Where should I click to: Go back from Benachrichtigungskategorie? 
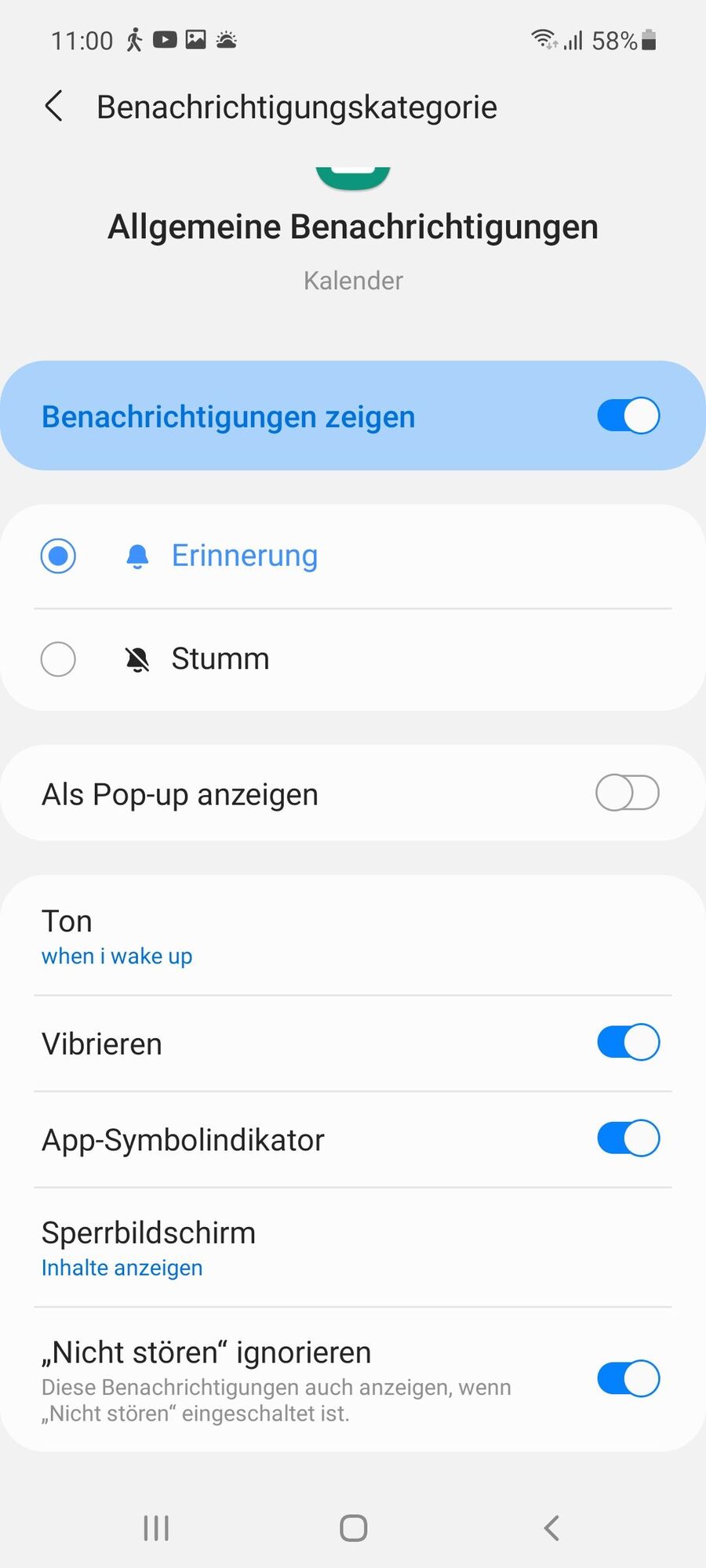point(53,107)
